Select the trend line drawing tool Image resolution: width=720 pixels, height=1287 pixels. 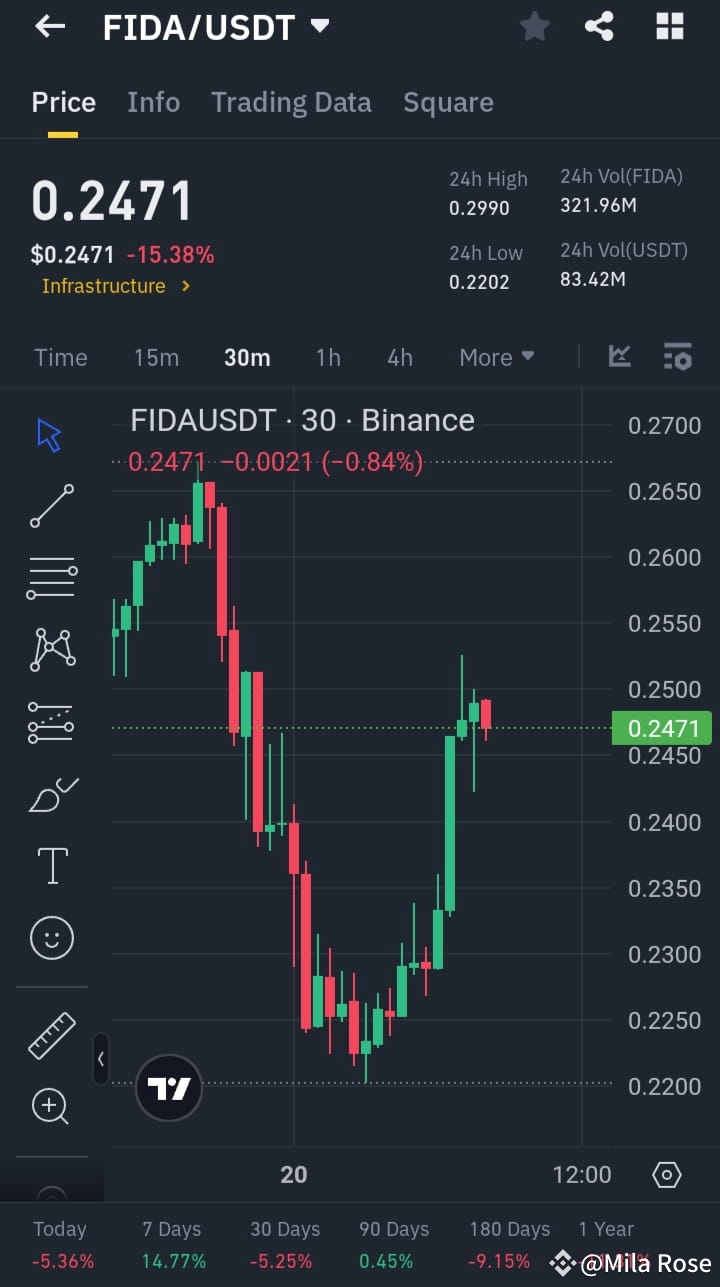[x=51, y=506]
